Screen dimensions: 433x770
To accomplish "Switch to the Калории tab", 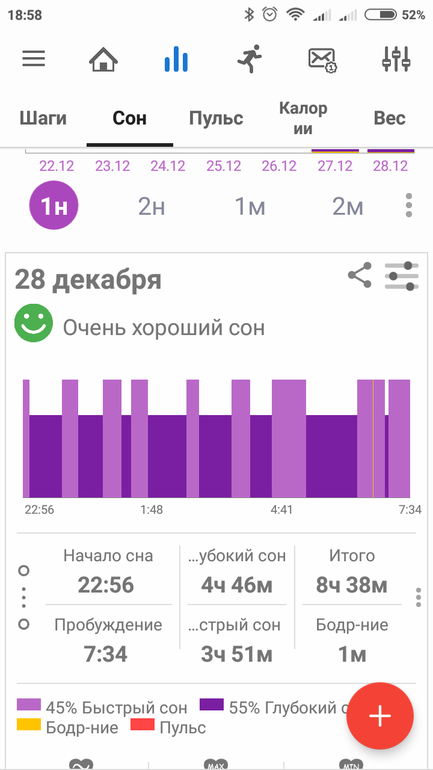I will pyautogui.click(x=303, y=118).
